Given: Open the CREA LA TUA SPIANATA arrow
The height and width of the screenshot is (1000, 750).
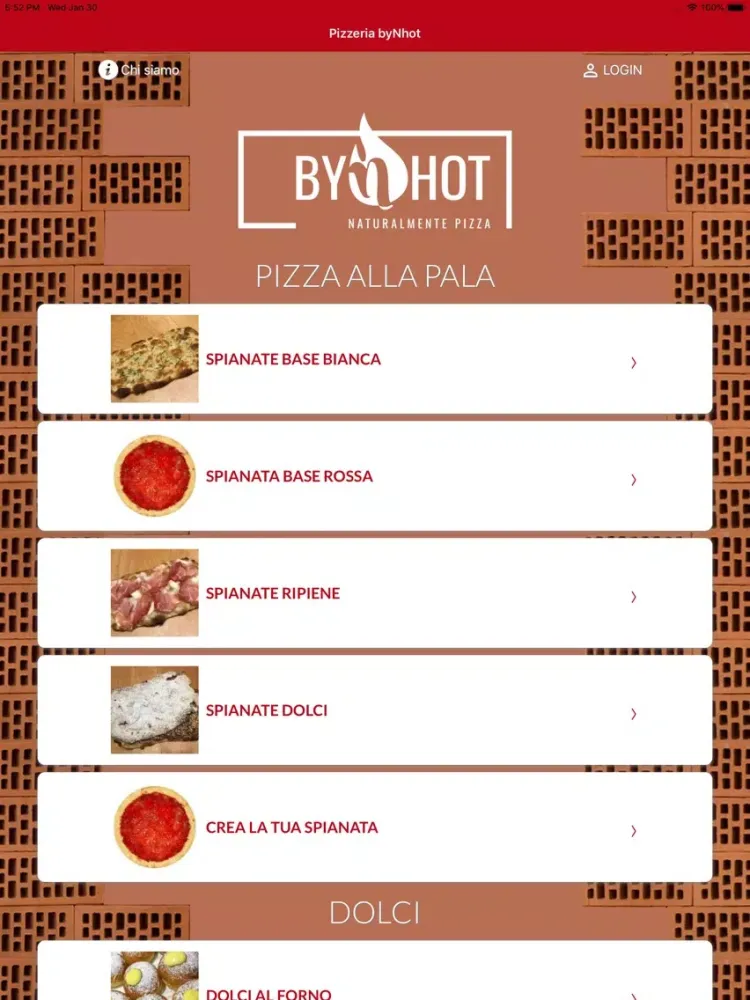Looking at the screenshot, I should point(633,830).
